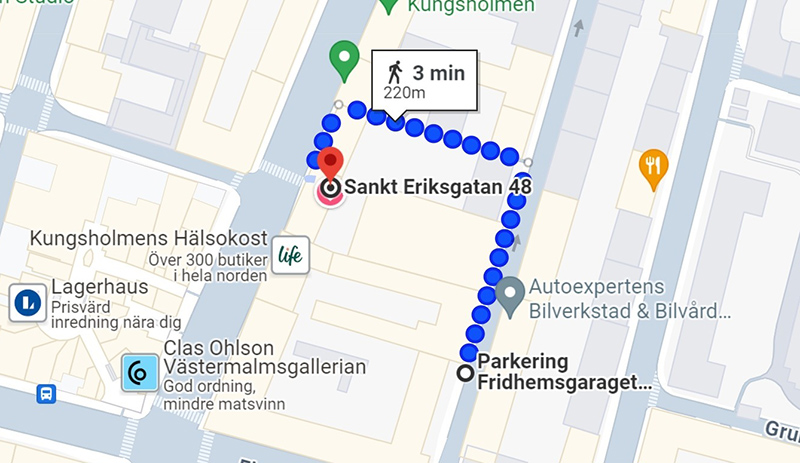The width and height of the screenshot is (800, 463).
Task: Tap the Autoexpertens Bilverkstad grey pin
Action: pos(512,297)
